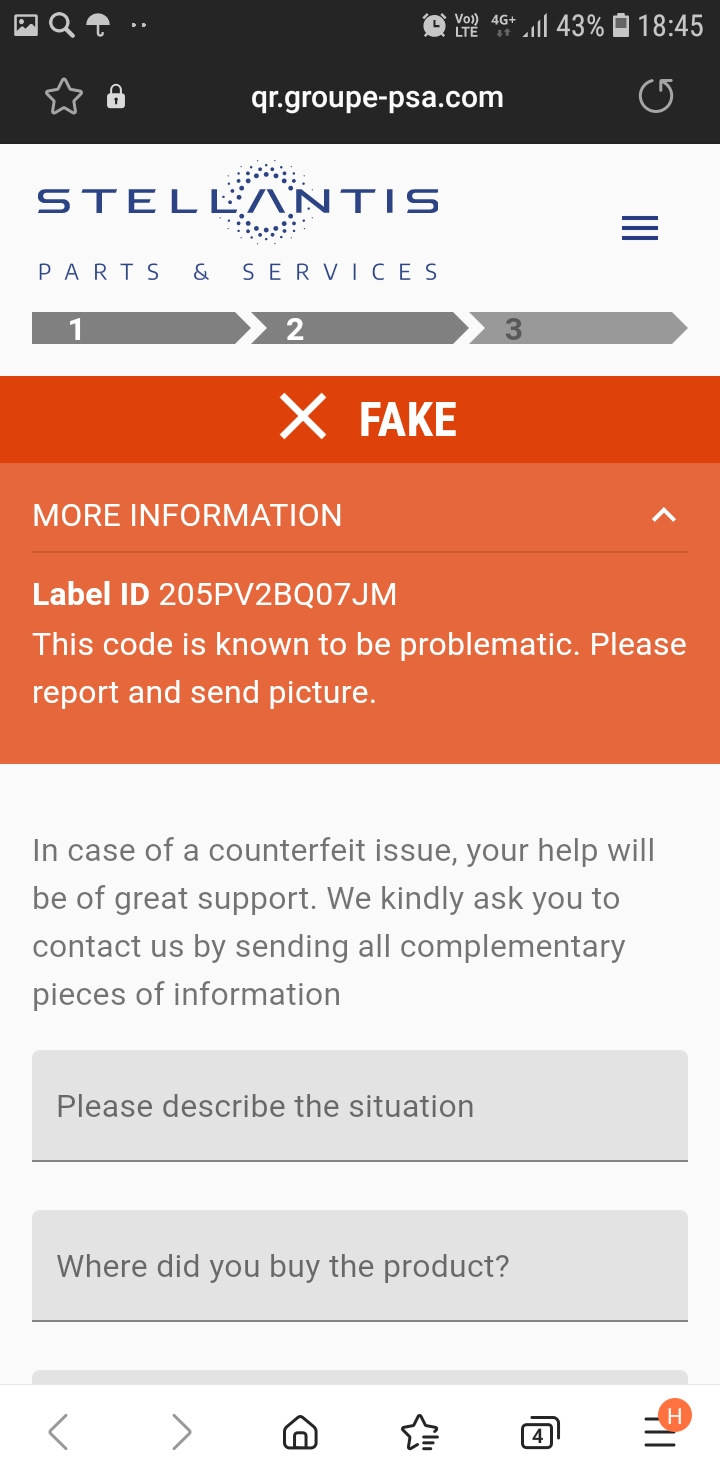The image size is (720, 1480).
Task: Focus the 'Where did you buy the product?' field
Action: click(360, 1266)
